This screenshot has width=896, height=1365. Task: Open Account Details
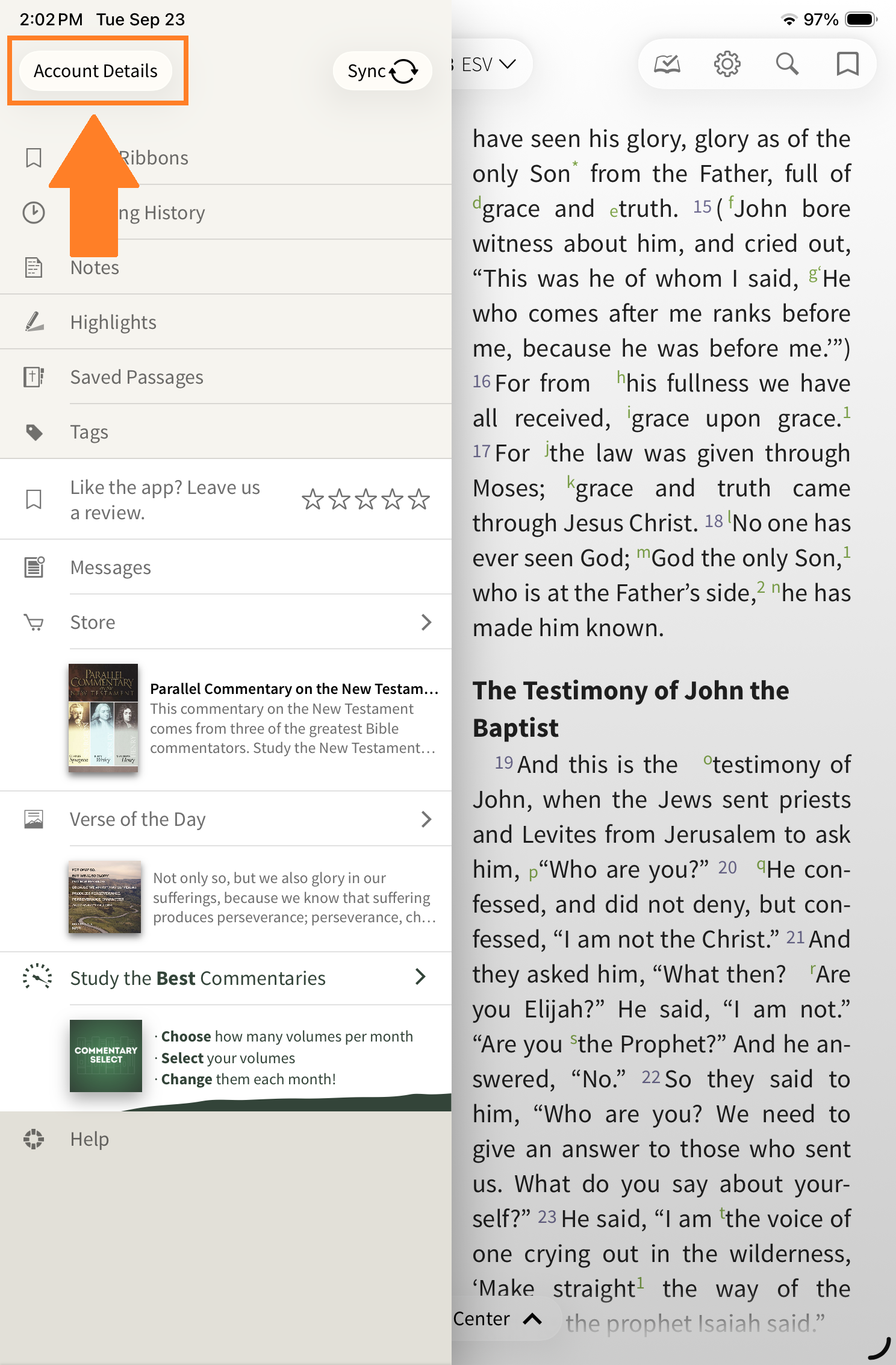(x=95, y=71)
